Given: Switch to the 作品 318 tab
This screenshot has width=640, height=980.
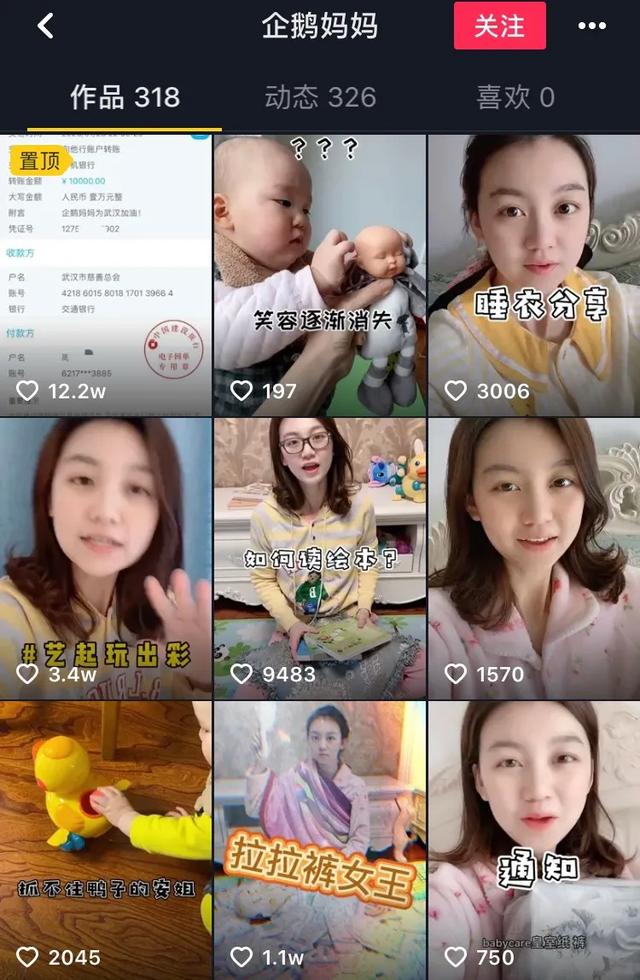Looking at the screenshot, I should coord(124,97).
